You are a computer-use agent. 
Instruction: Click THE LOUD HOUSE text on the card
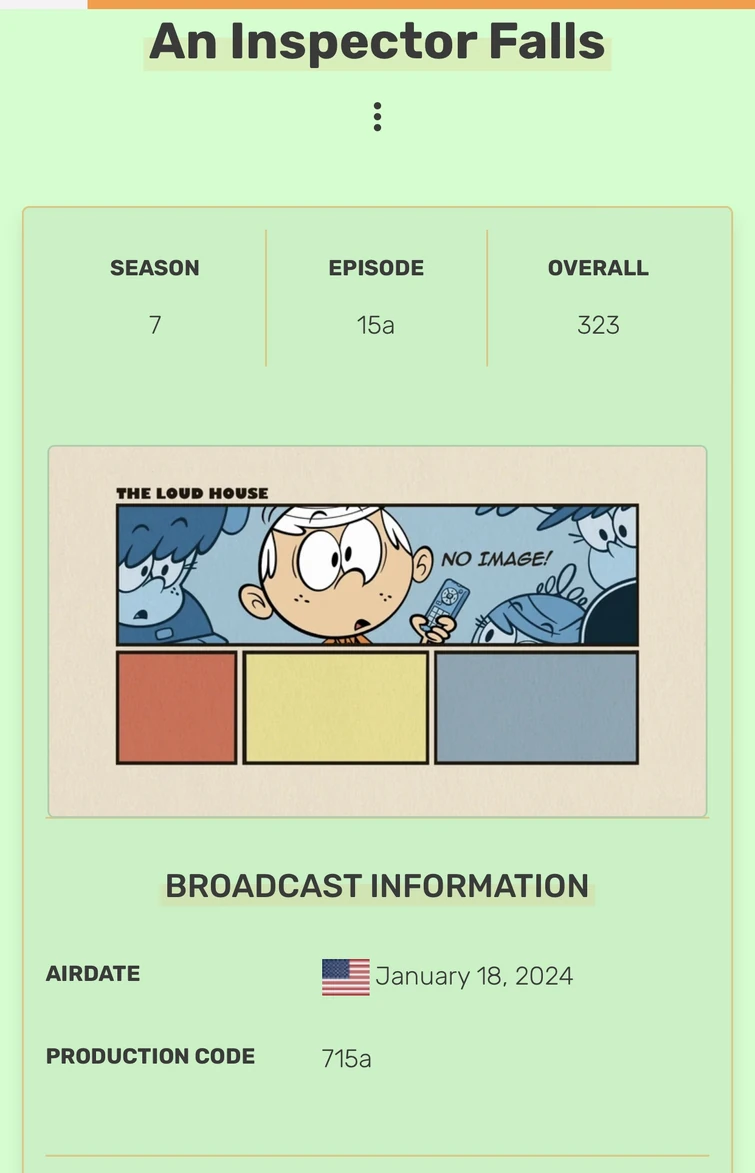point(192,492)
